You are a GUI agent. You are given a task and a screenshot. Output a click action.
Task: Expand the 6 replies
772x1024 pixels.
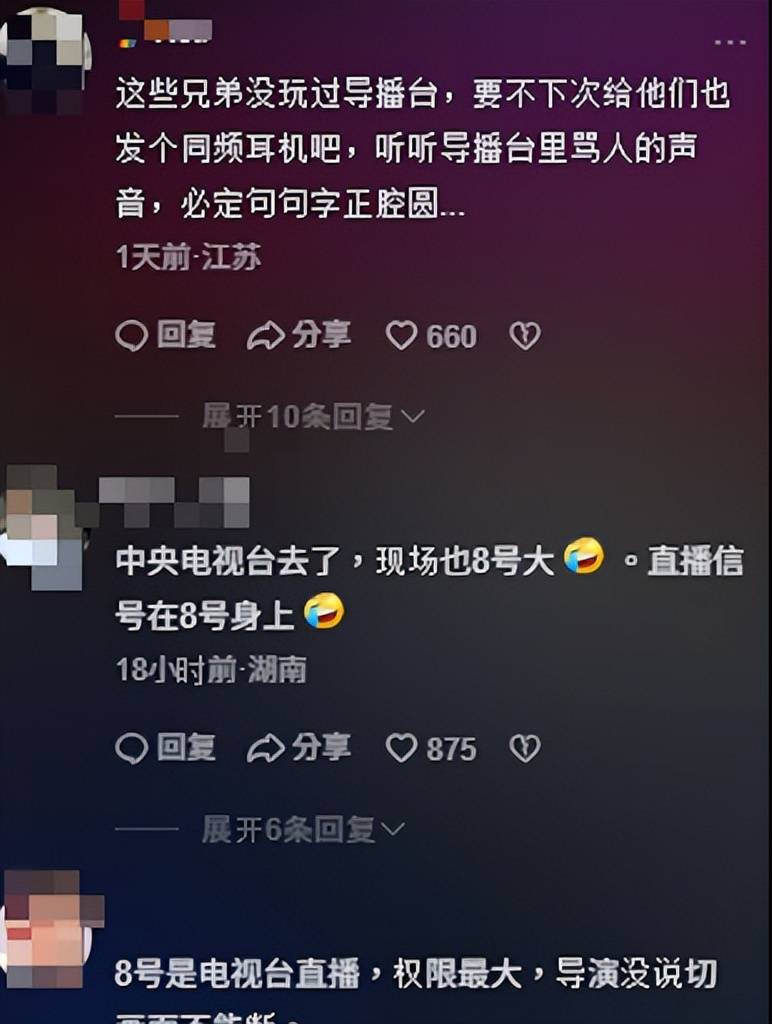point(302,828)
